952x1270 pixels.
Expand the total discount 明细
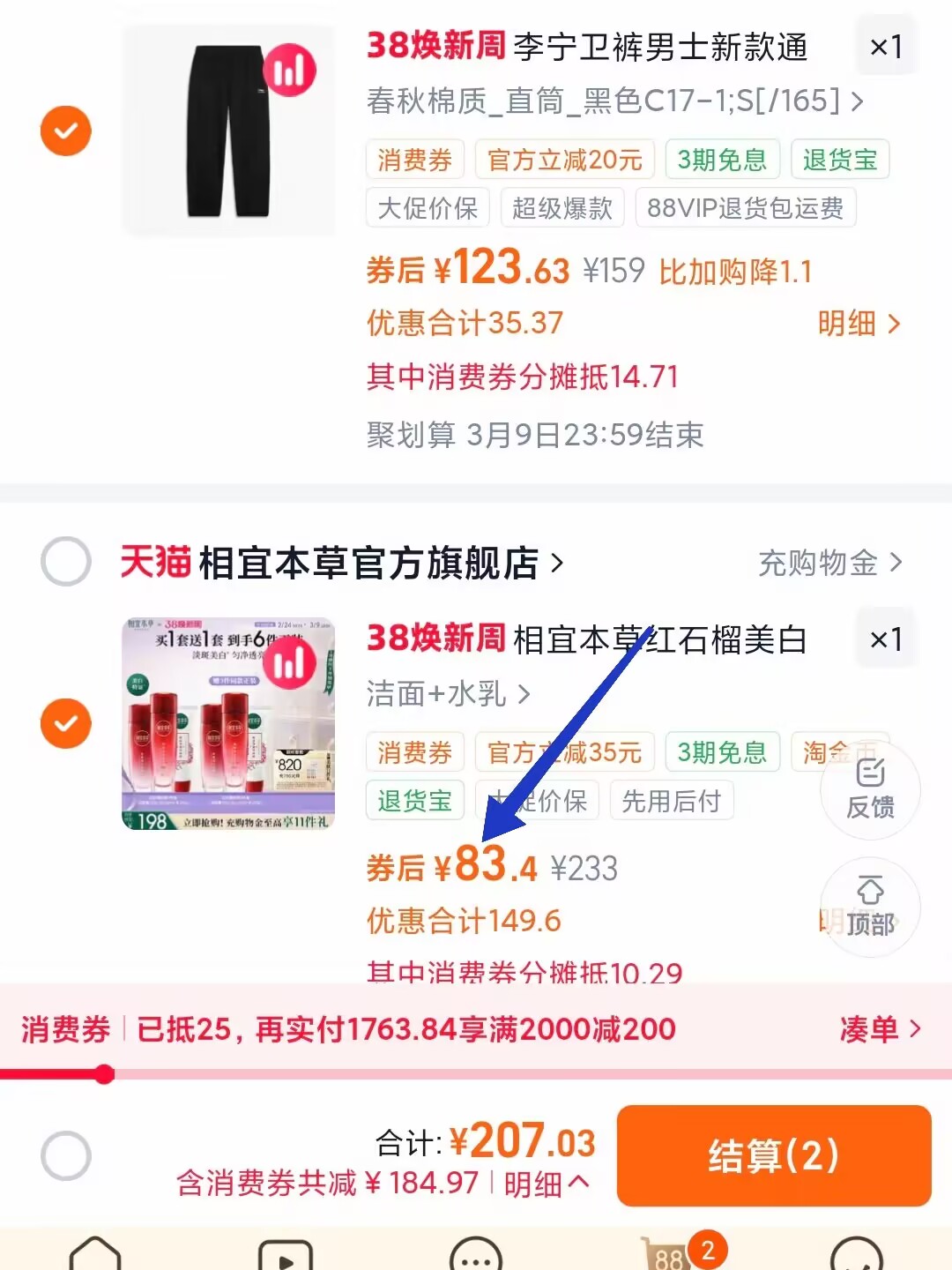pyautogui.click(x=545, y=1184)
